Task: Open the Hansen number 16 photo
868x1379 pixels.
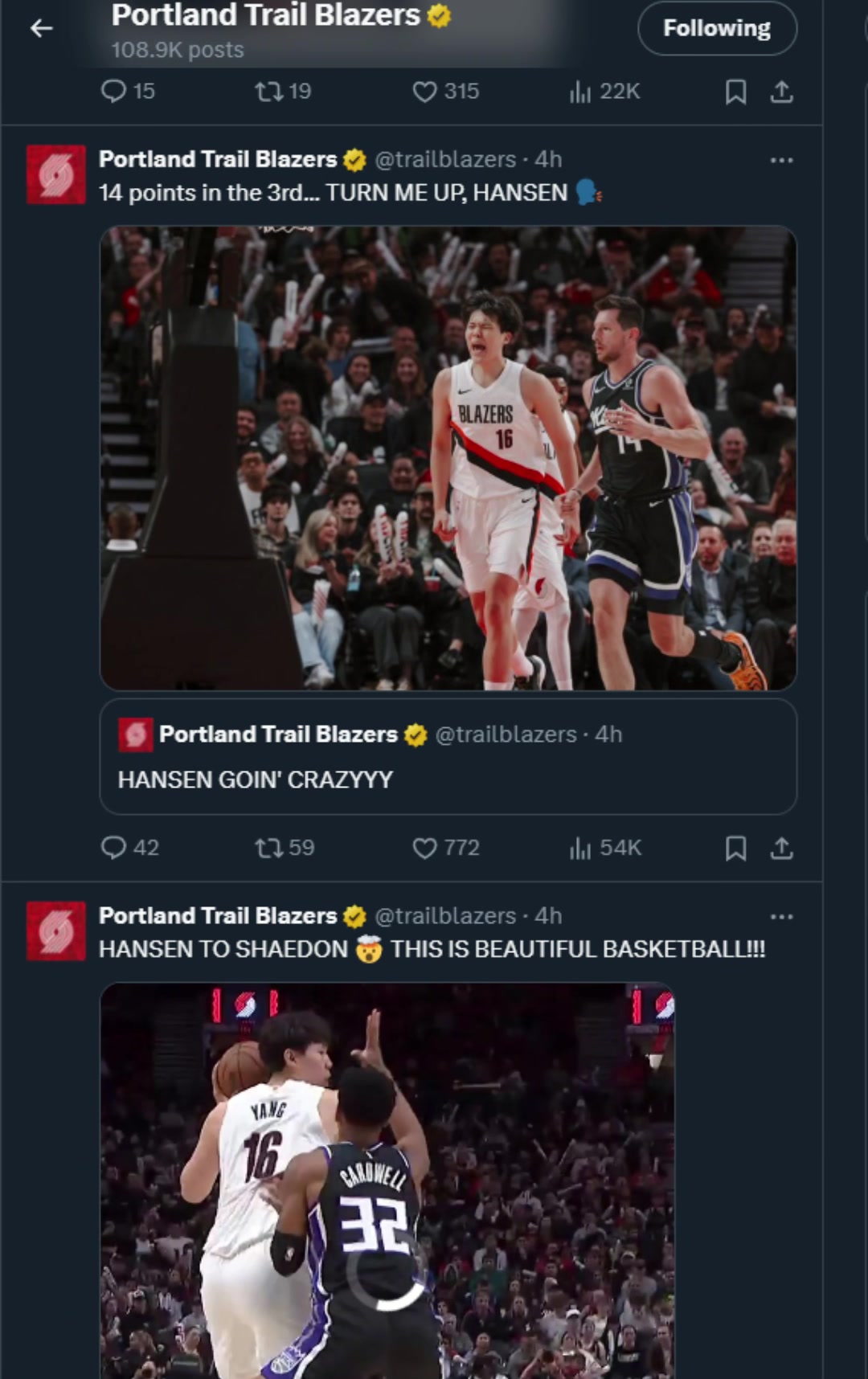Action: click(448, 458)
